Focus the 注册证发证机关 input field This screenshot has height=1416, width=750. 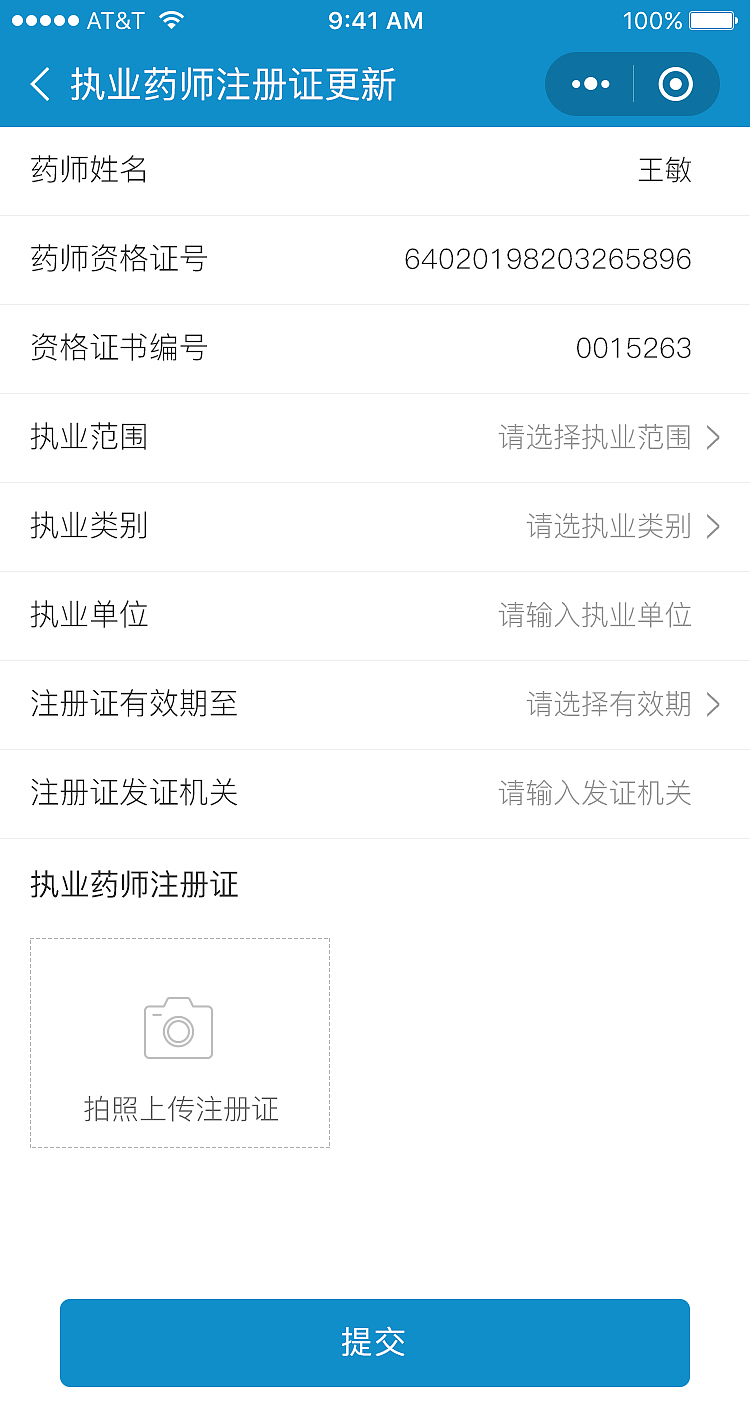tap(595, 794)
